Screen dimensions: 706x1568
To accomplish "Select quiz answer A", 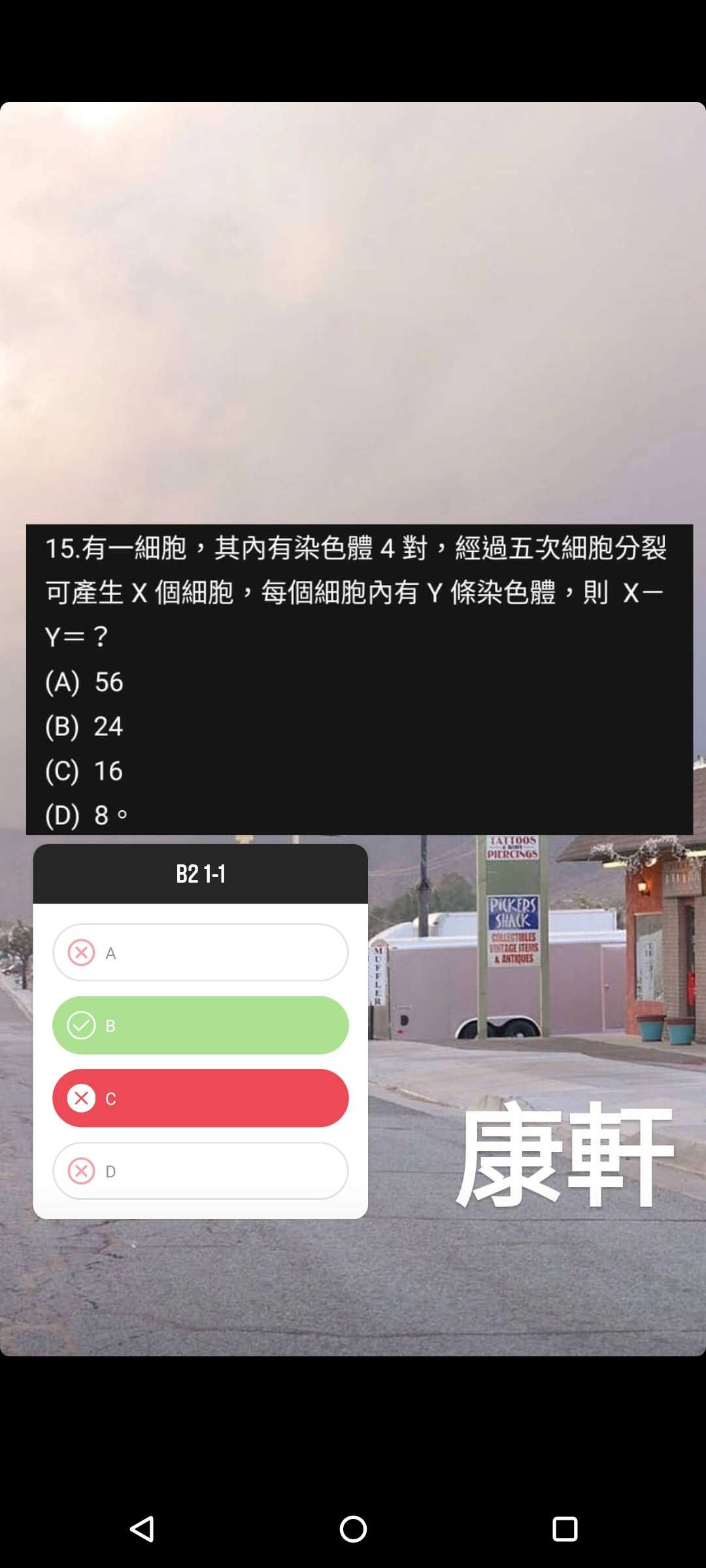I will 200,953.
